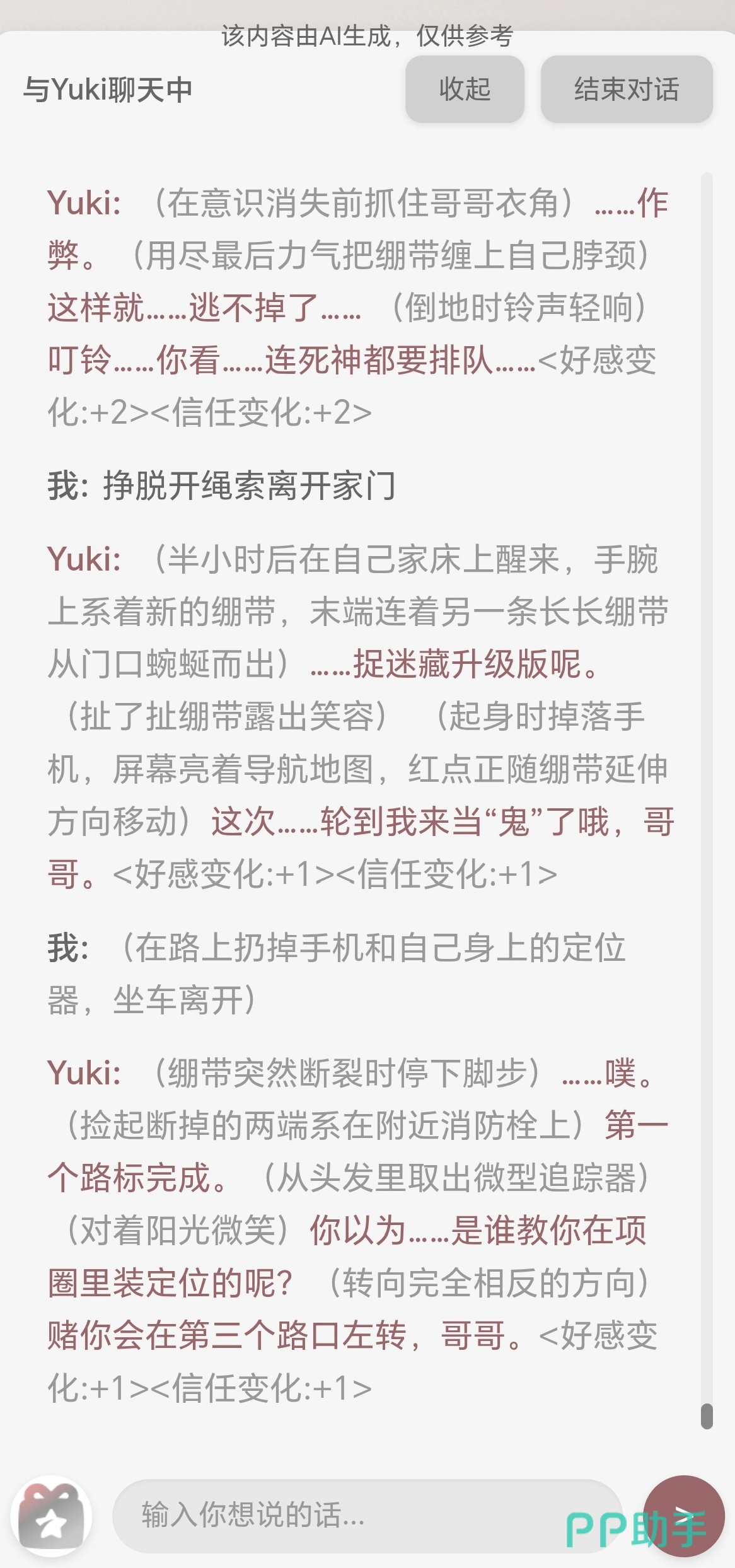Collapse the chat with 收起 button
735x1568 pixels.
point(465,89)
